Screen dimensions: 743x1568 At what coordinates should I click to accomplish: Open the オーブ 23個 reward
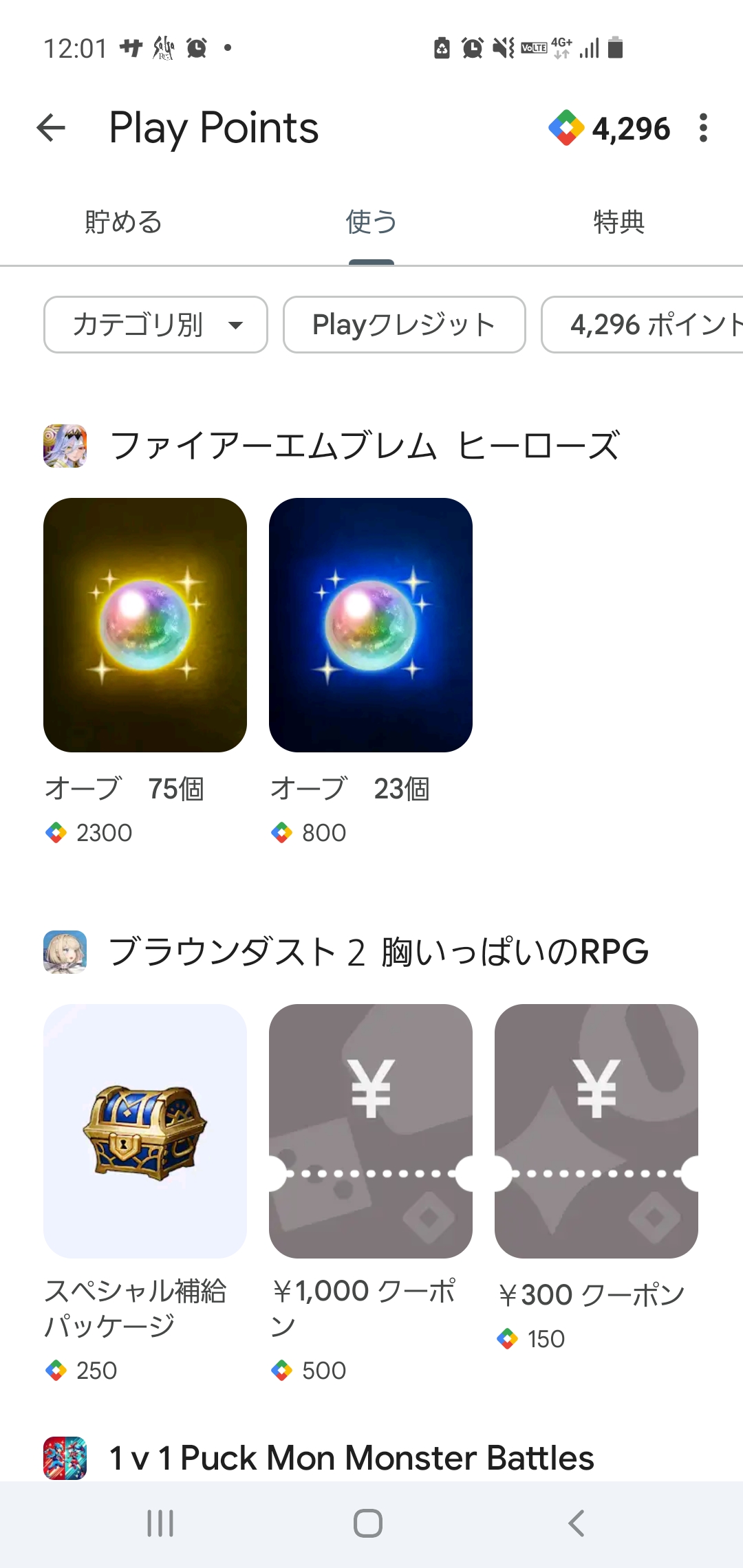(371, 624)
